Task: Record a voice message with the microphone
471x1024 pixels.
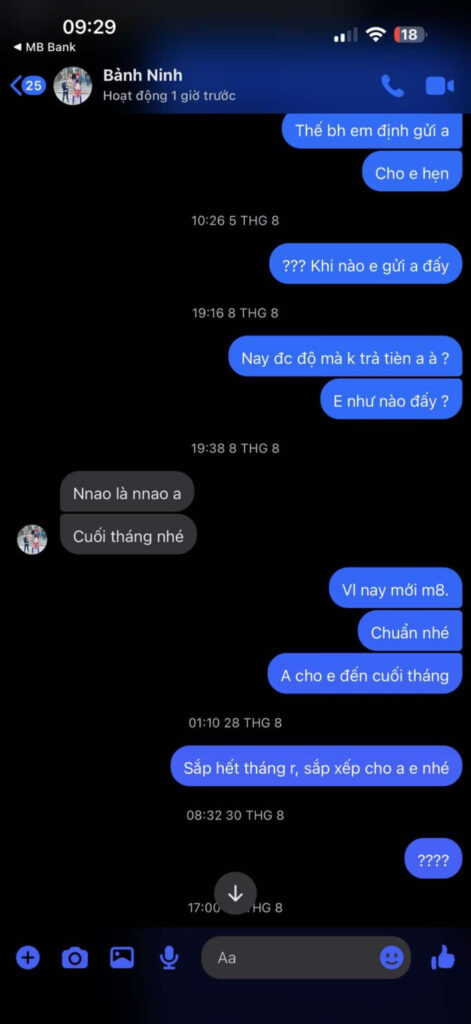Action: tap(169, 958)
